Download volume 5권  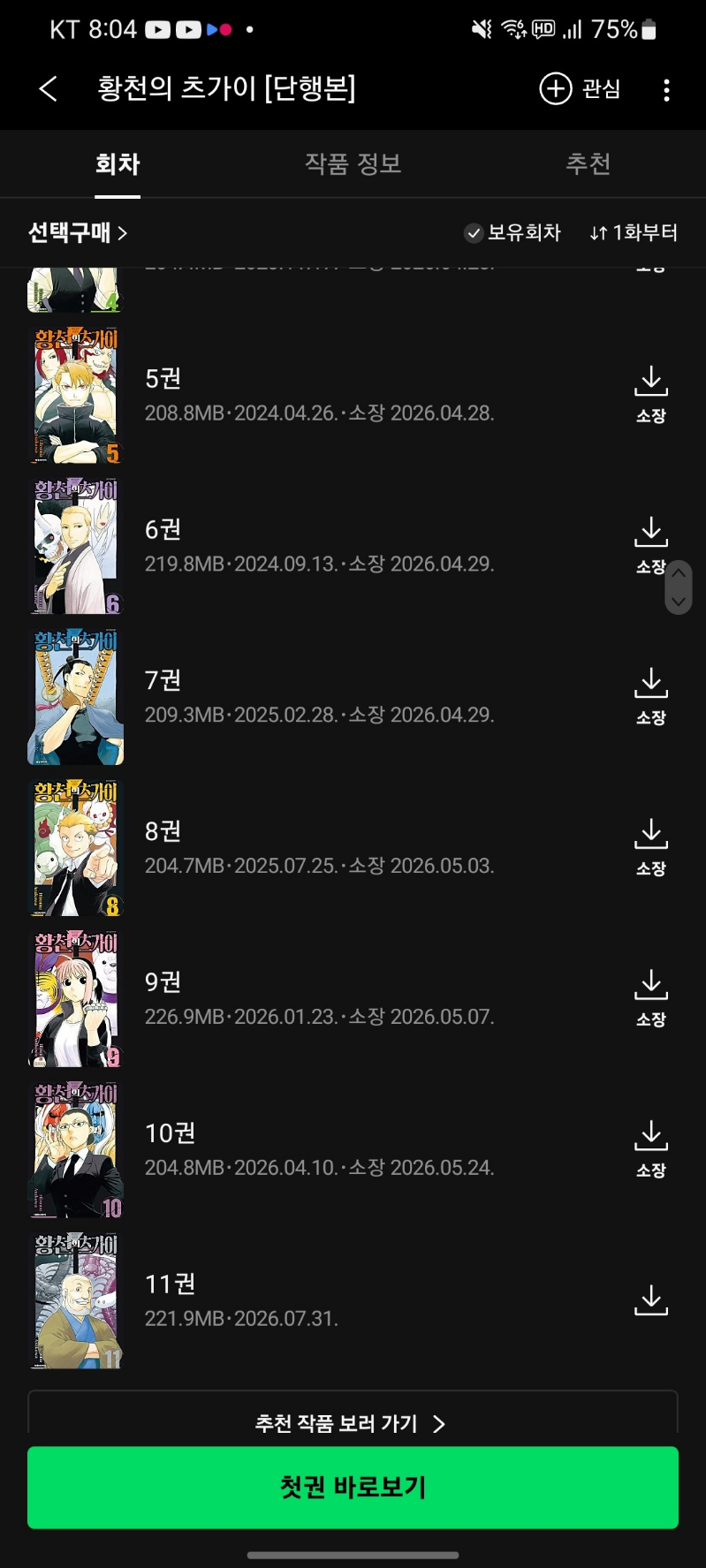[x=651, y=394]
